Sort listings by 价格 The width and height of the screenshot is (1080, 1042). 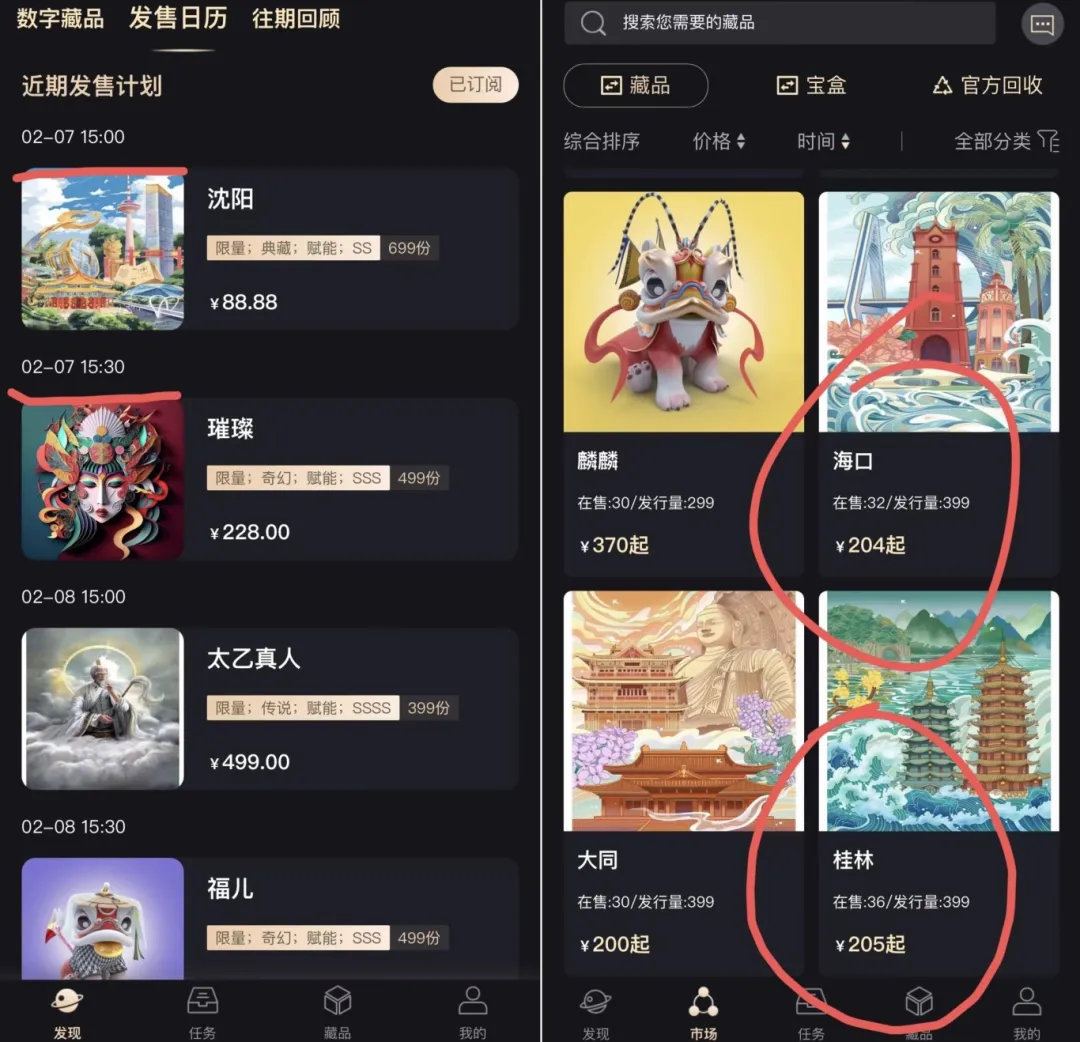coord(719,142)
